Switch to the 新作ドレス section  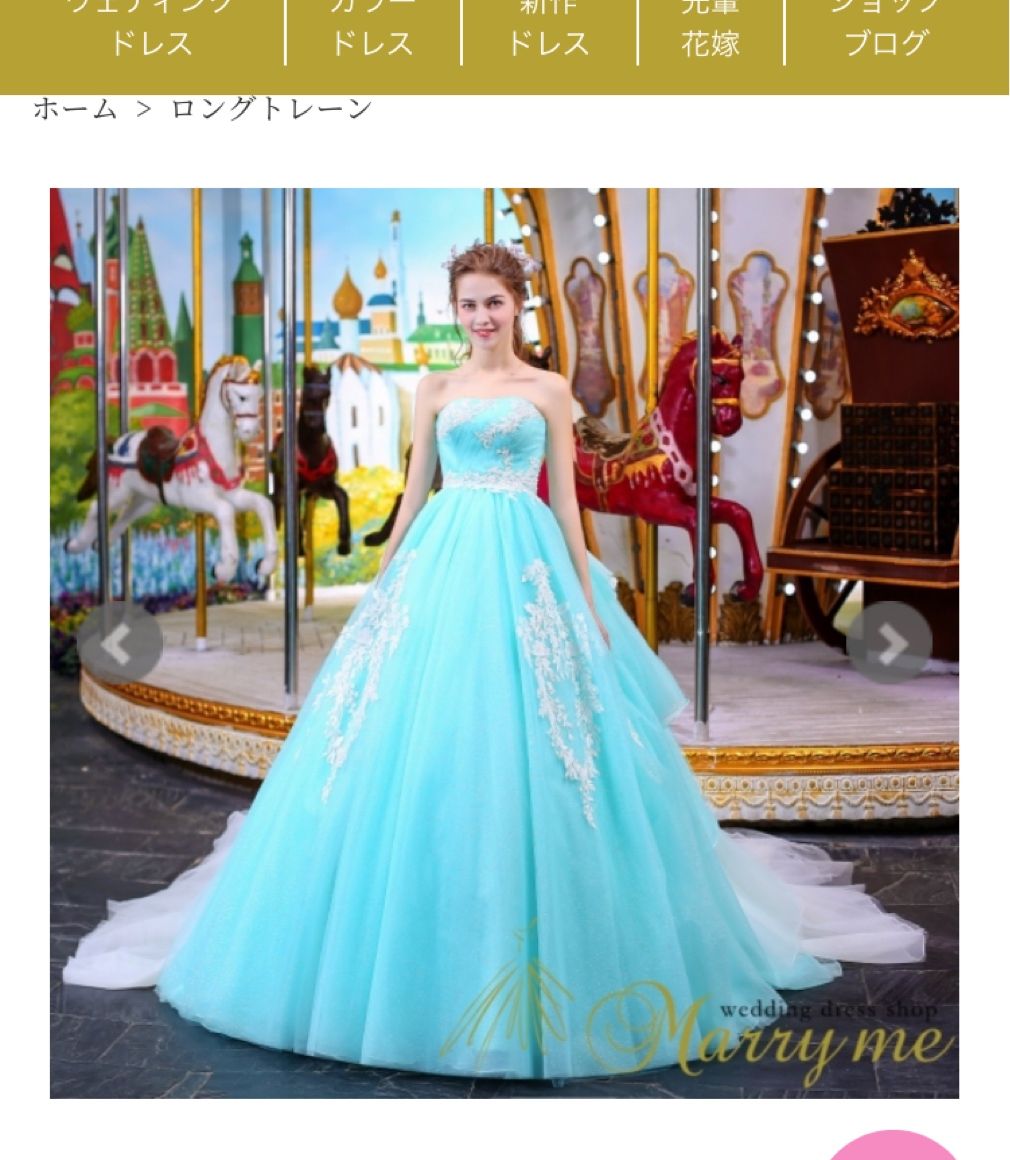click(549, 30)
